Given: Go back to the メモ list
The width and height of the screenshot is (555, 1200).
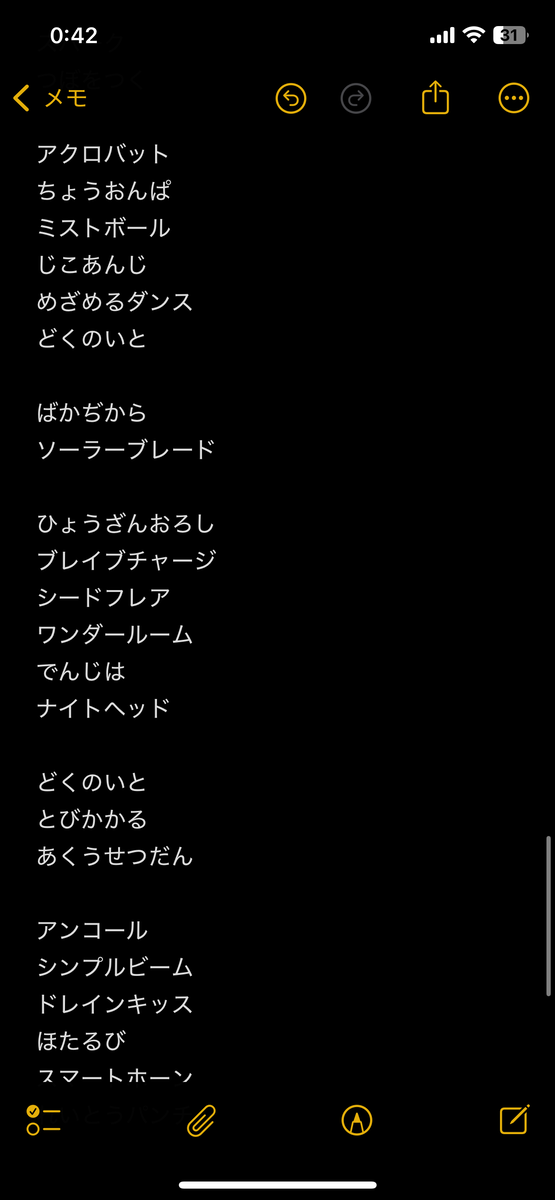Looking at the screenshot, I should (50, 98).
